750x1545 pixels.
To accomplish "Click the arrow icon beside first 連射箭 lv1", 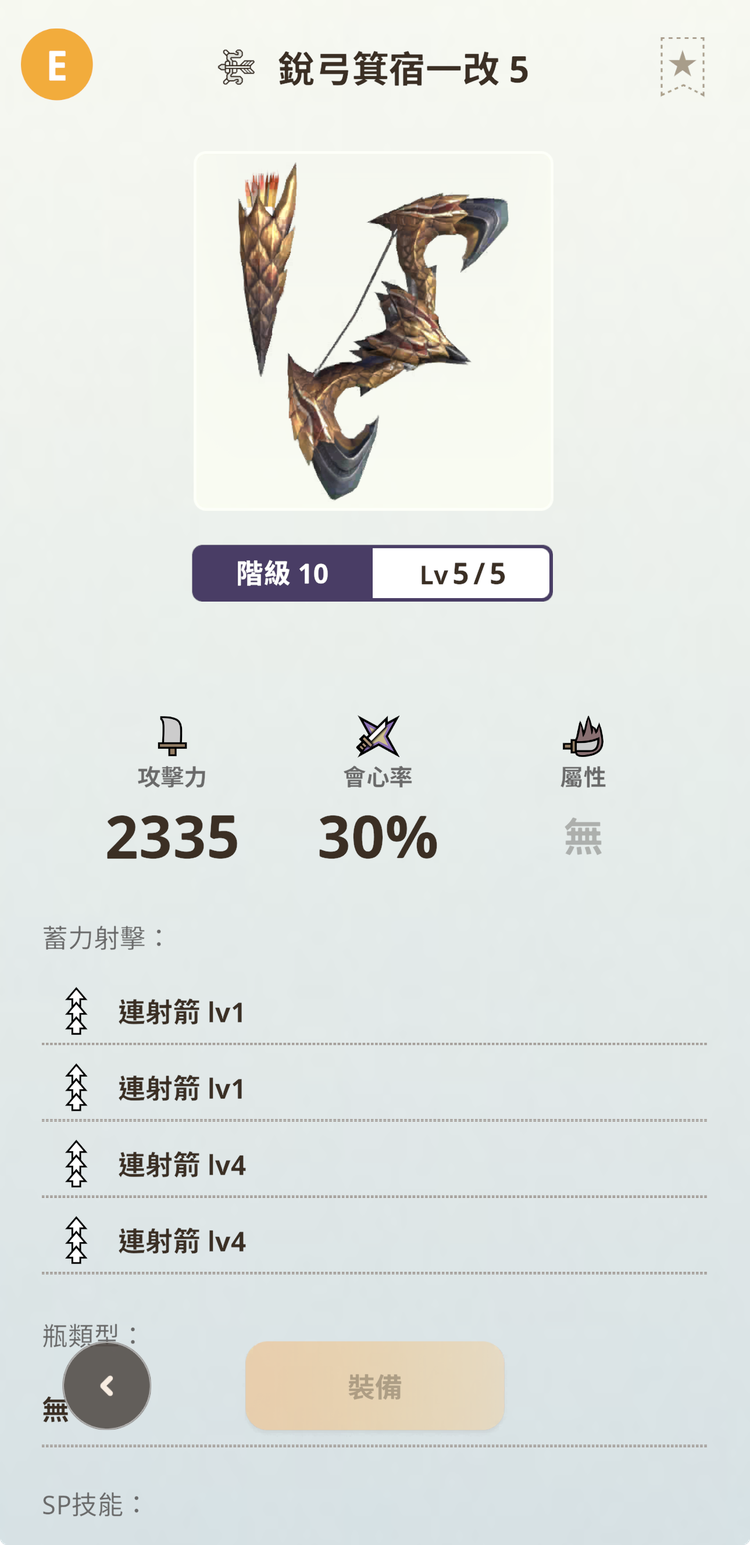I will click(75, 1011).
